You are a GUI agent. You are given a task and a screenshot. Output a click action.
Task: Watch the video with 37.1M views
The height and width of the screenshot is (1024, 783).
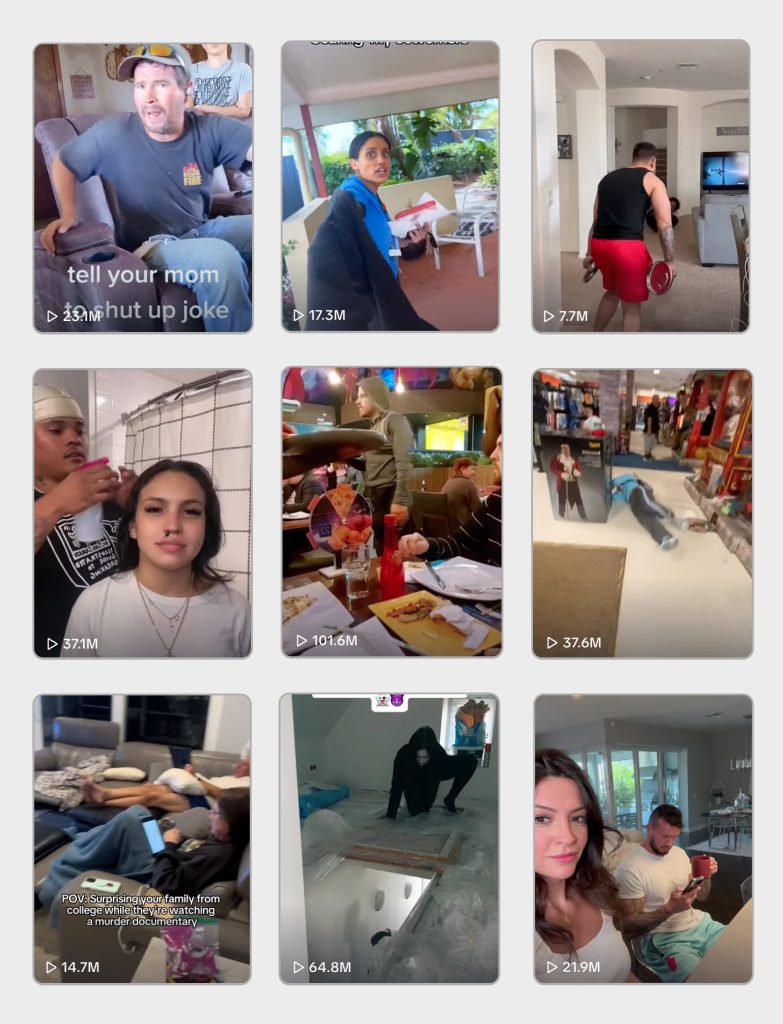[143, 513]
